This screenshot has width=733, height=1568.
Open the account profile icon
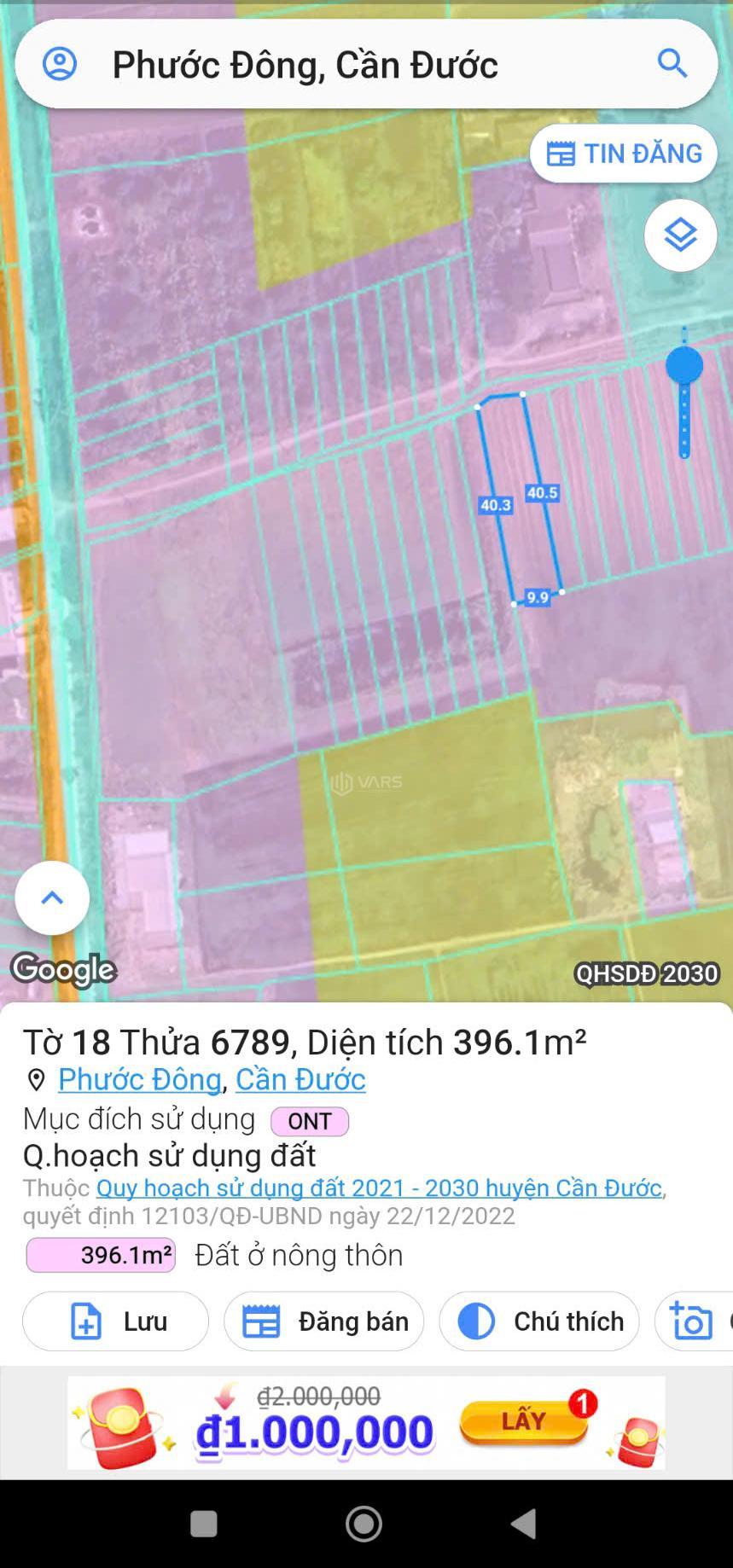(x=60, y=64)
